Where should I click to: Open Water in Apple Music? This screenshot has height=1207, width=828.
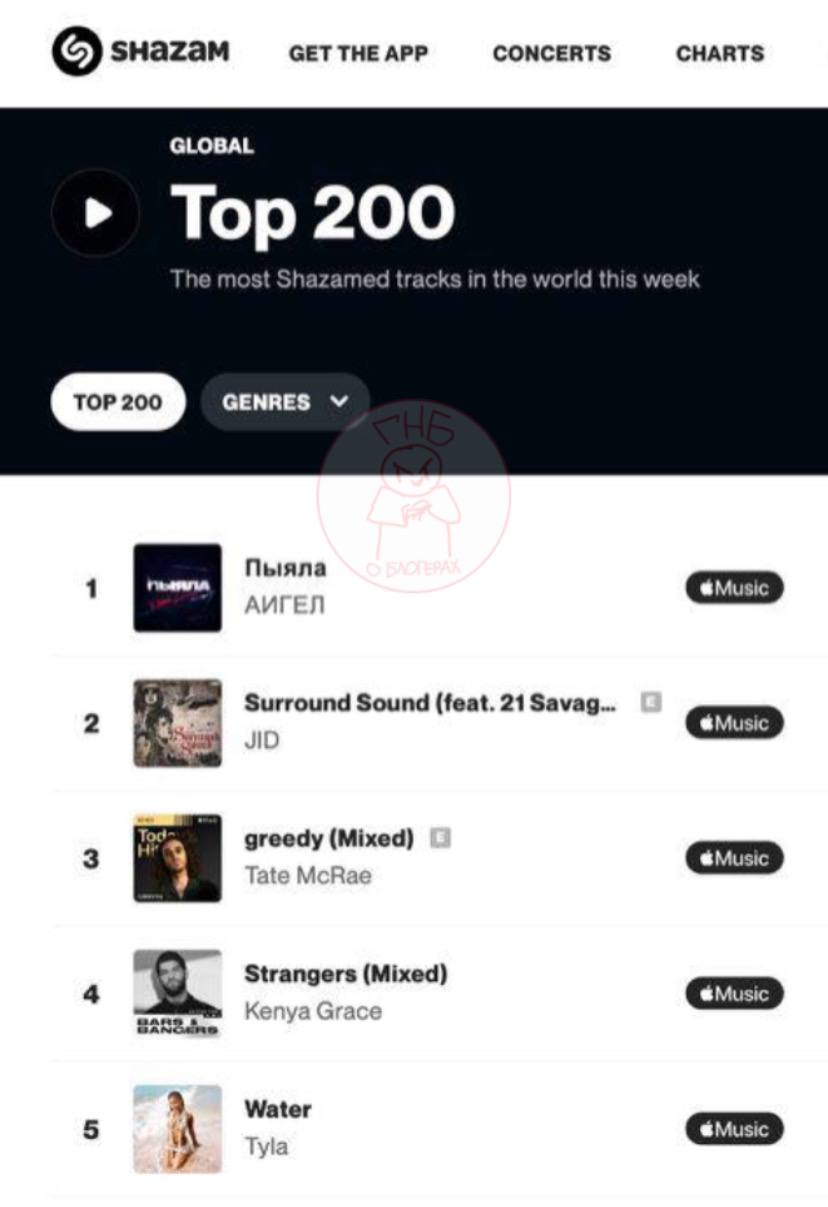(x=734, y=1129)
